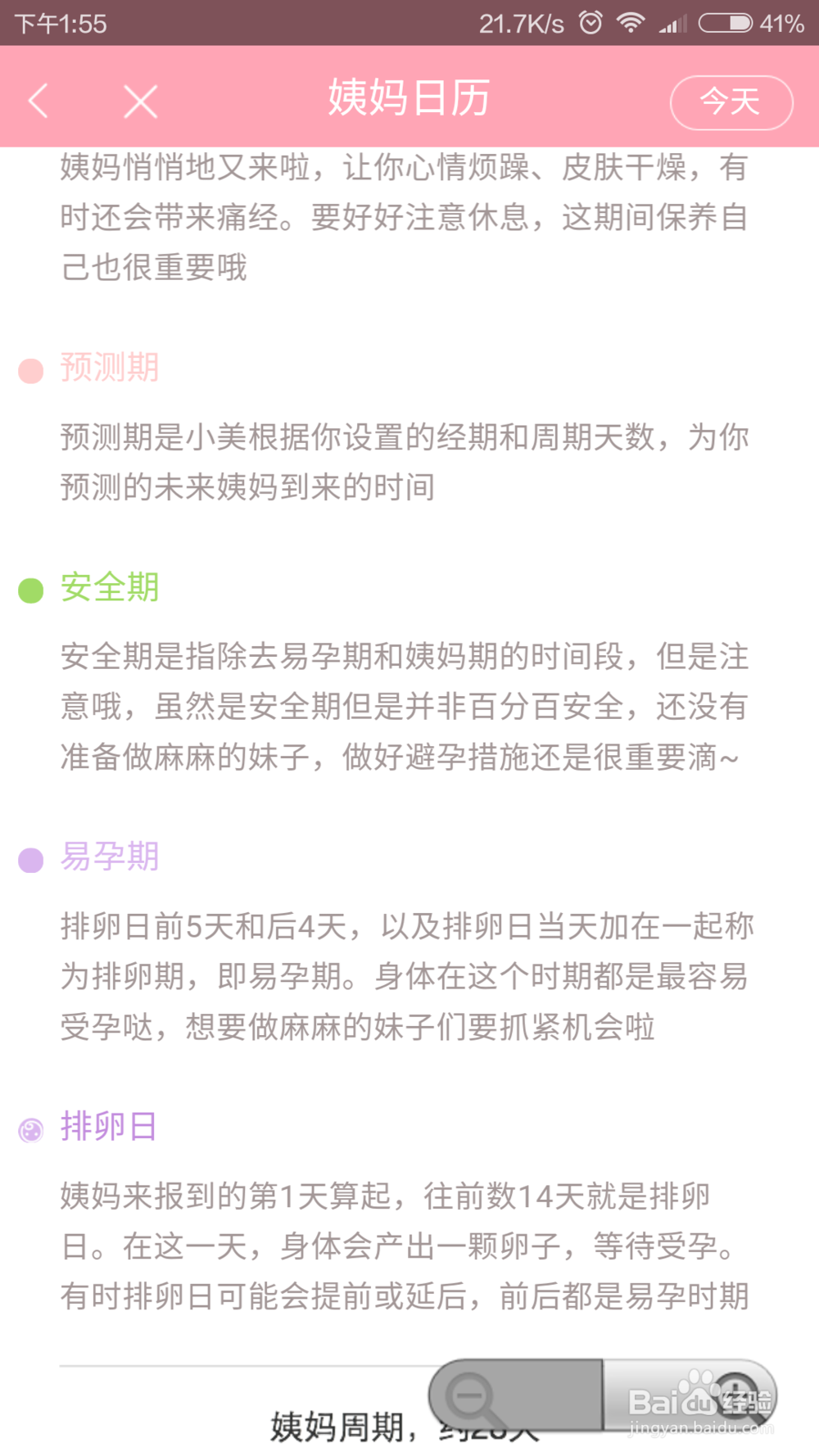Toggle the purple 易孕期 legend dot
The width and height of the screenshot is (819, 1456).
click(x=29, y=857)
